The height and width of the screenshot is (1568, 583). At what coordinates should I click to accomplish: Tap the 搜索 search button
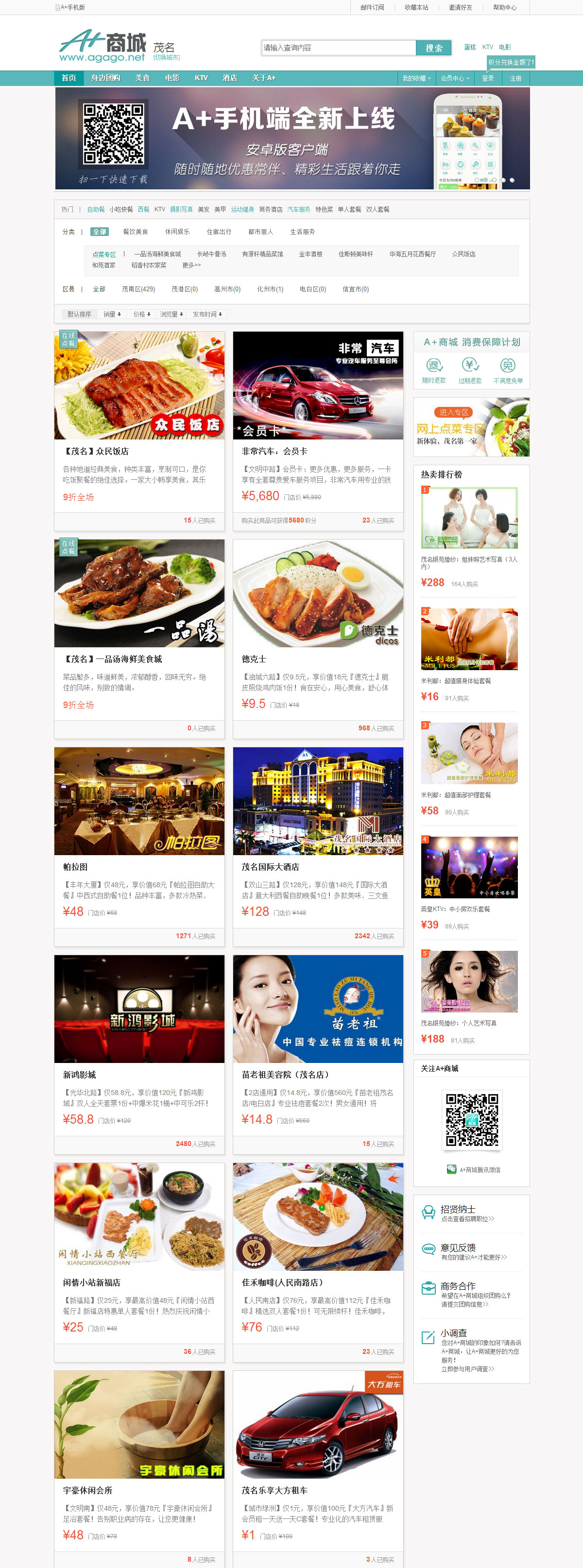click(434, 48)
